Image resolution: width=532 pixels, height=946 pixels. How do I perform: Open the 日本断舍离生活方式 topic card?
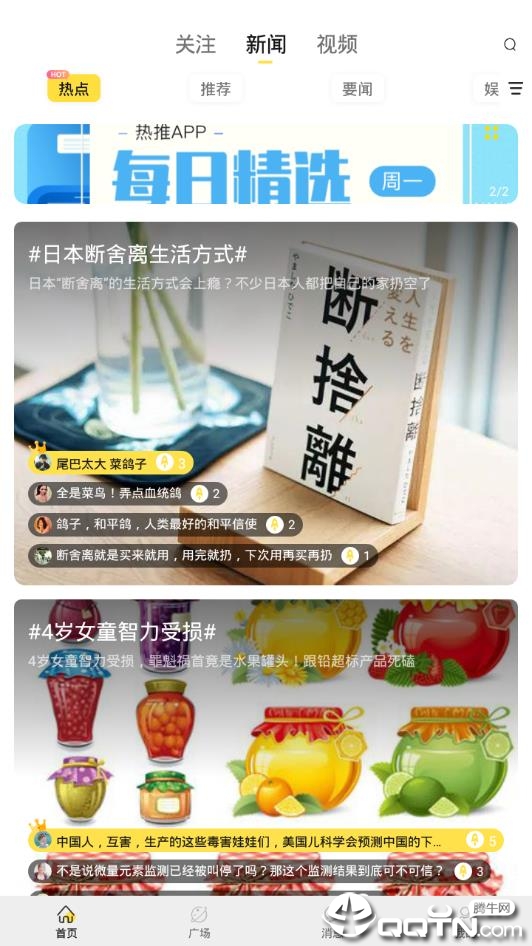tap(266, 403)
